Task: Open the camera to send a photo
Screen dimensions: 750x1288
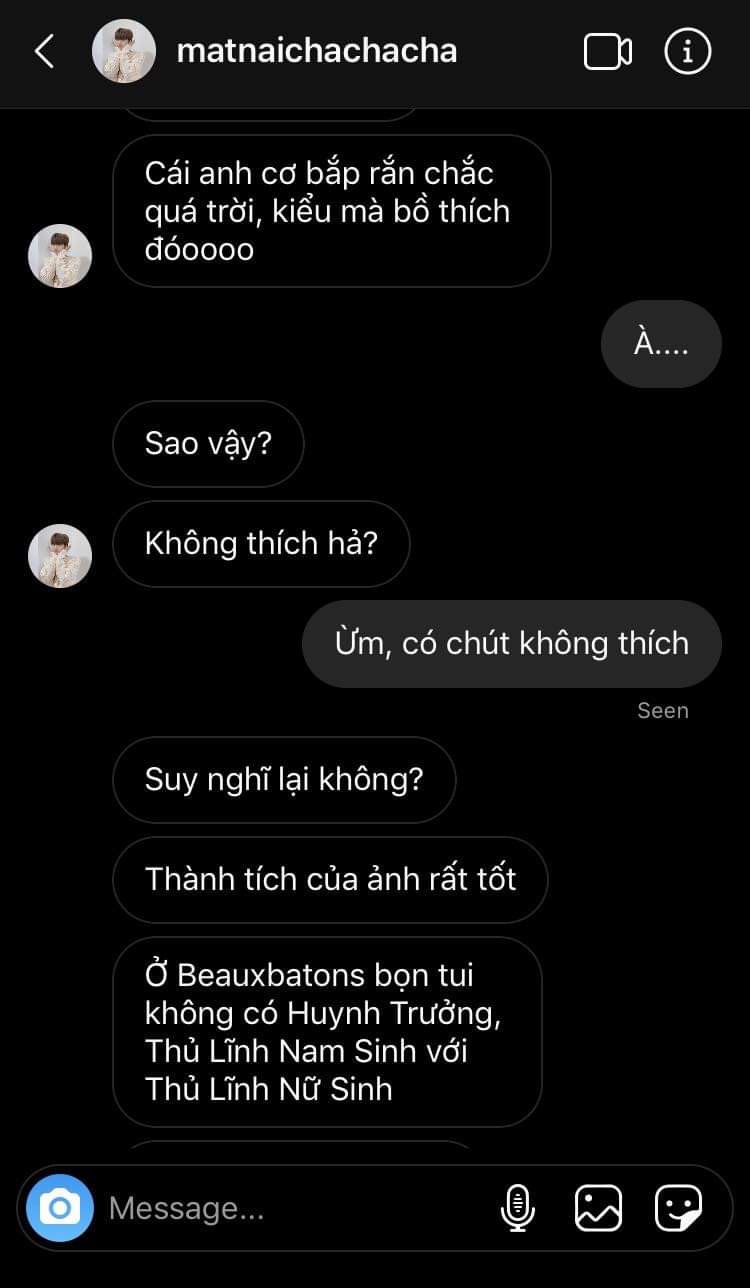Action: point(60,1208)
